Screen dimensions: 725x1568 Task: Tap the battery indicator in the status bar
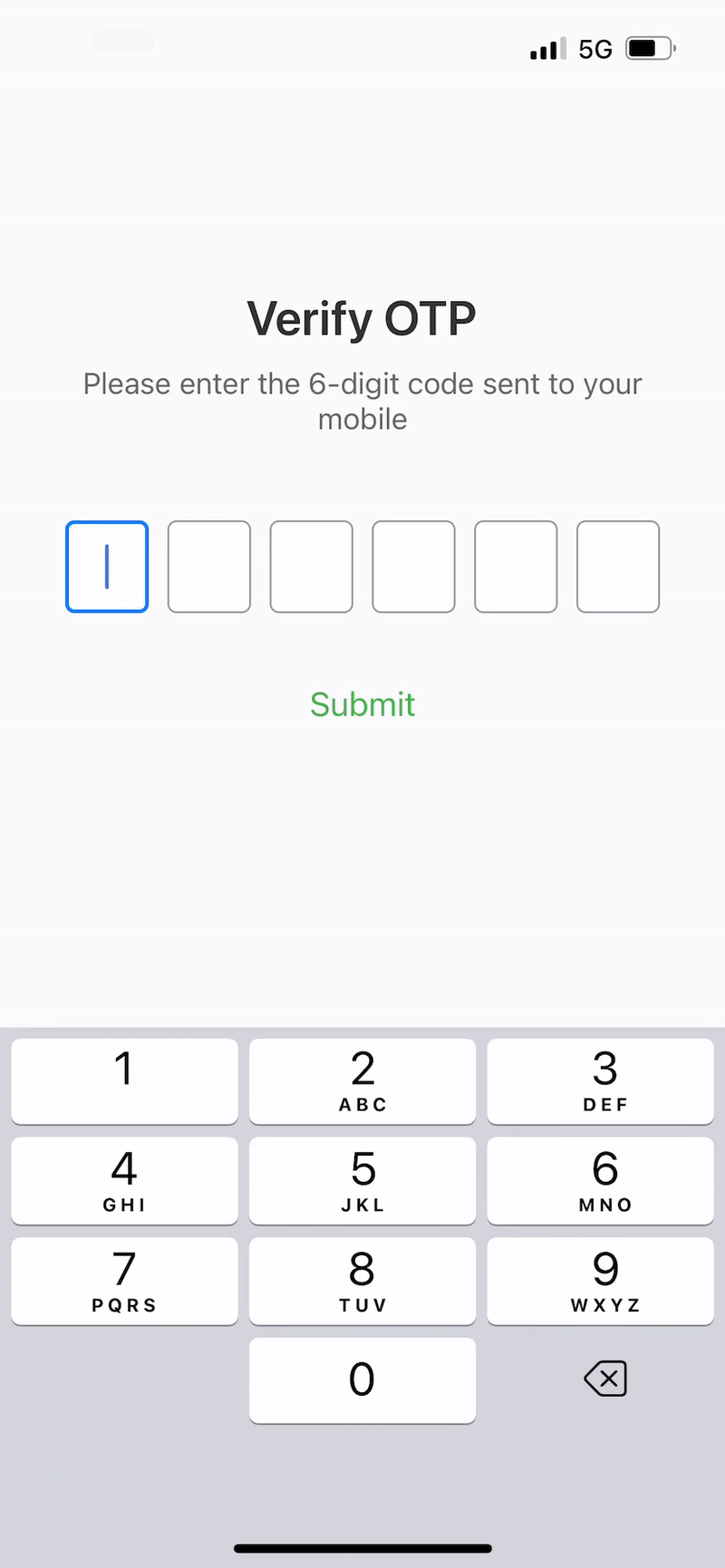coord(649,48)
